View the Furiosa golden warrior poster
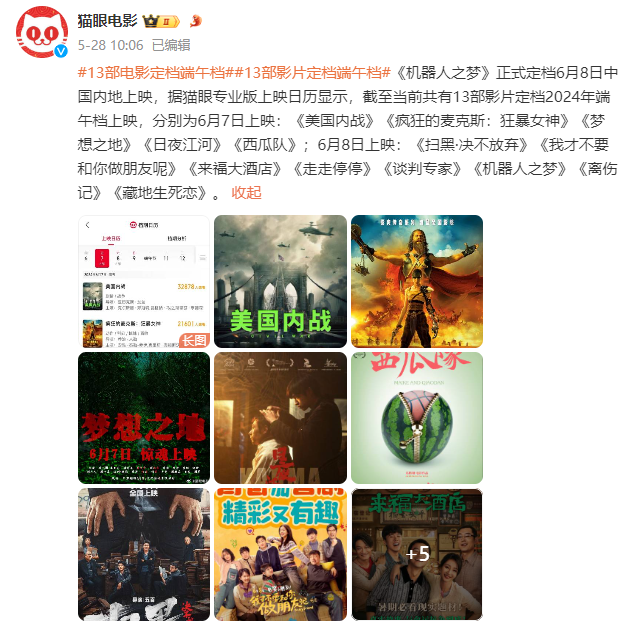634x628 pixels. tap(416, 282)
